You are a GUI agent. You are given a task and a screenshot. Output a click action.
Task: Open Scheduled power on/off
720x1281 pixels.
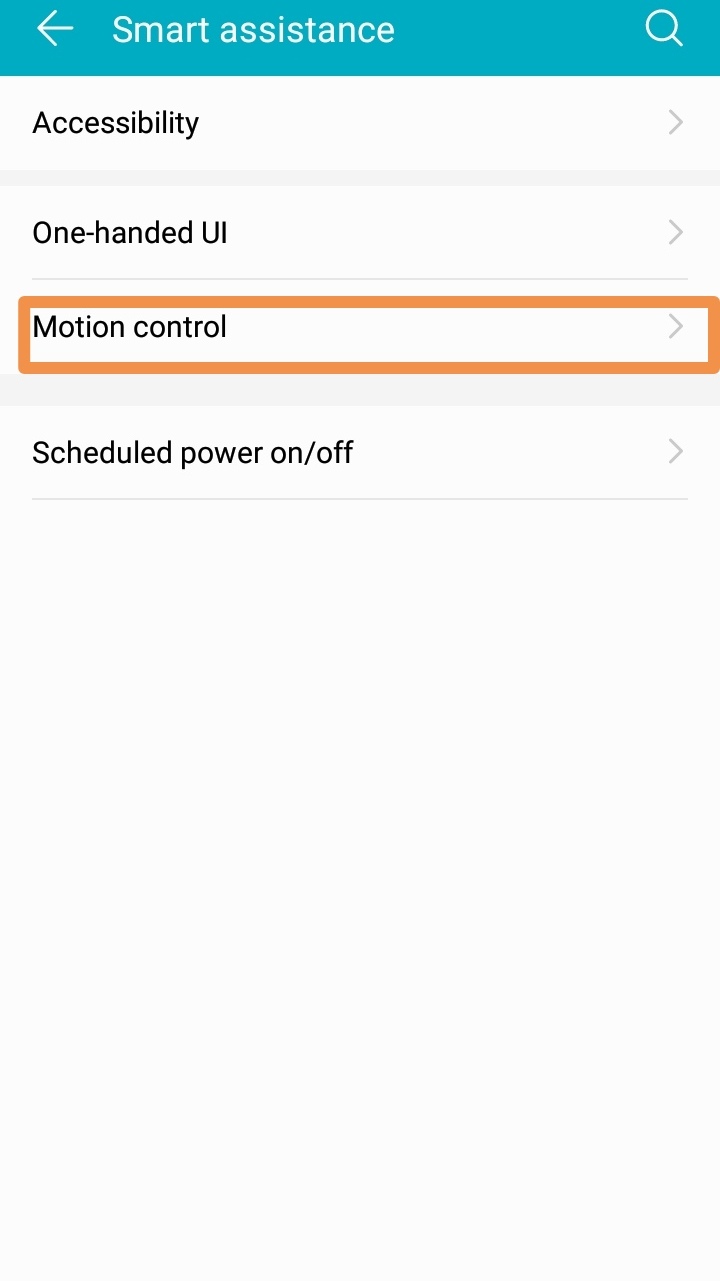coord(360,453)
